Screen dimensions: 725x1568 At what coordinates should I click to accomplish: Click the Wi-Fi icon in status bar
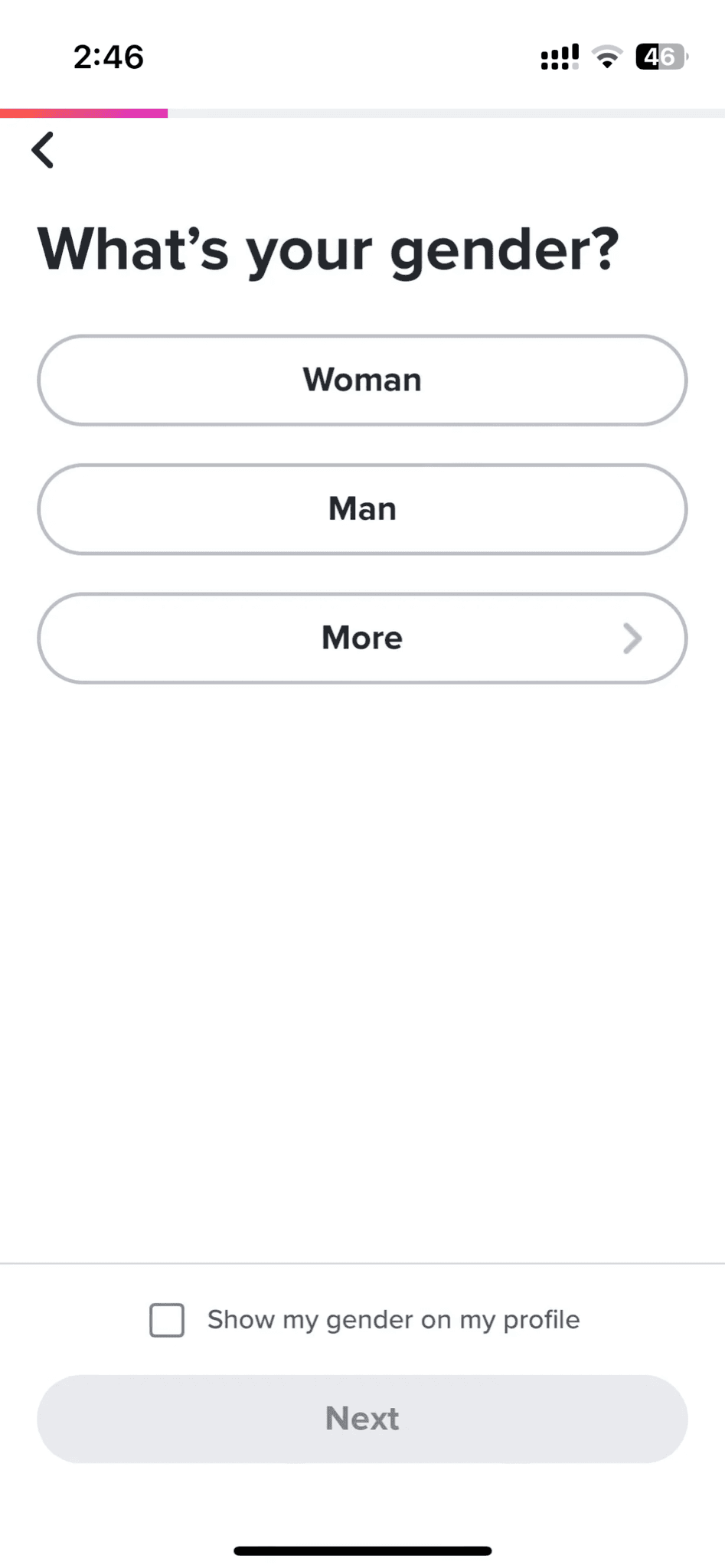coord(607,57)
